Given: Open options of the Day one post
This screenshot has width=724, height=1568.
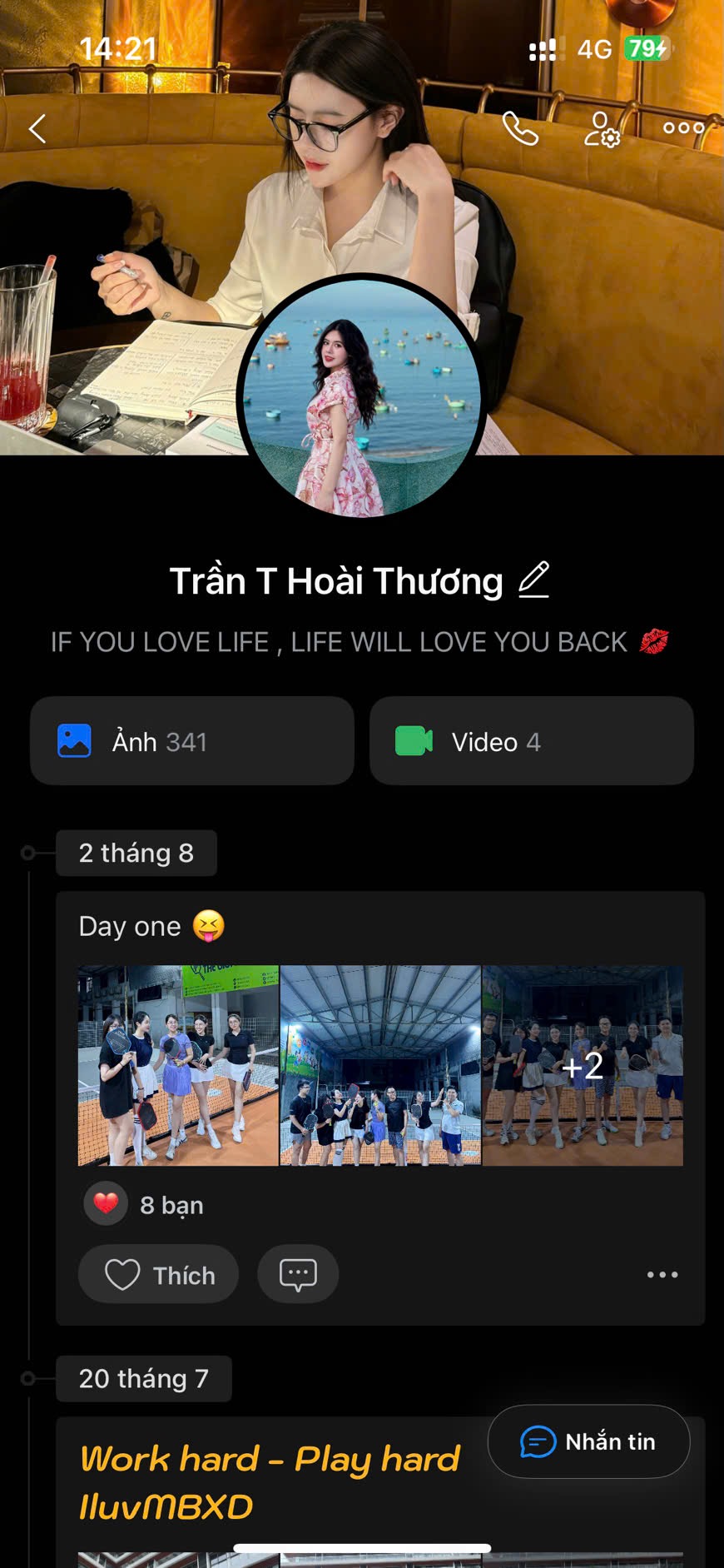Looking at the screenshot, I should pyautogui.click(x=662, y=1274).
